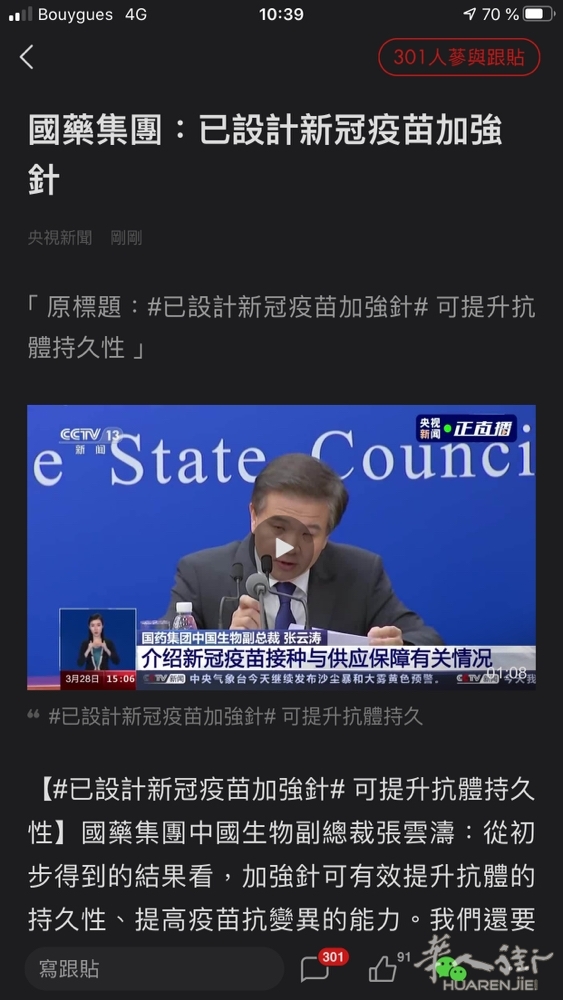Go back with the top-left arrow
This screenshot has height=1000, width=563.
pos(26,57)
